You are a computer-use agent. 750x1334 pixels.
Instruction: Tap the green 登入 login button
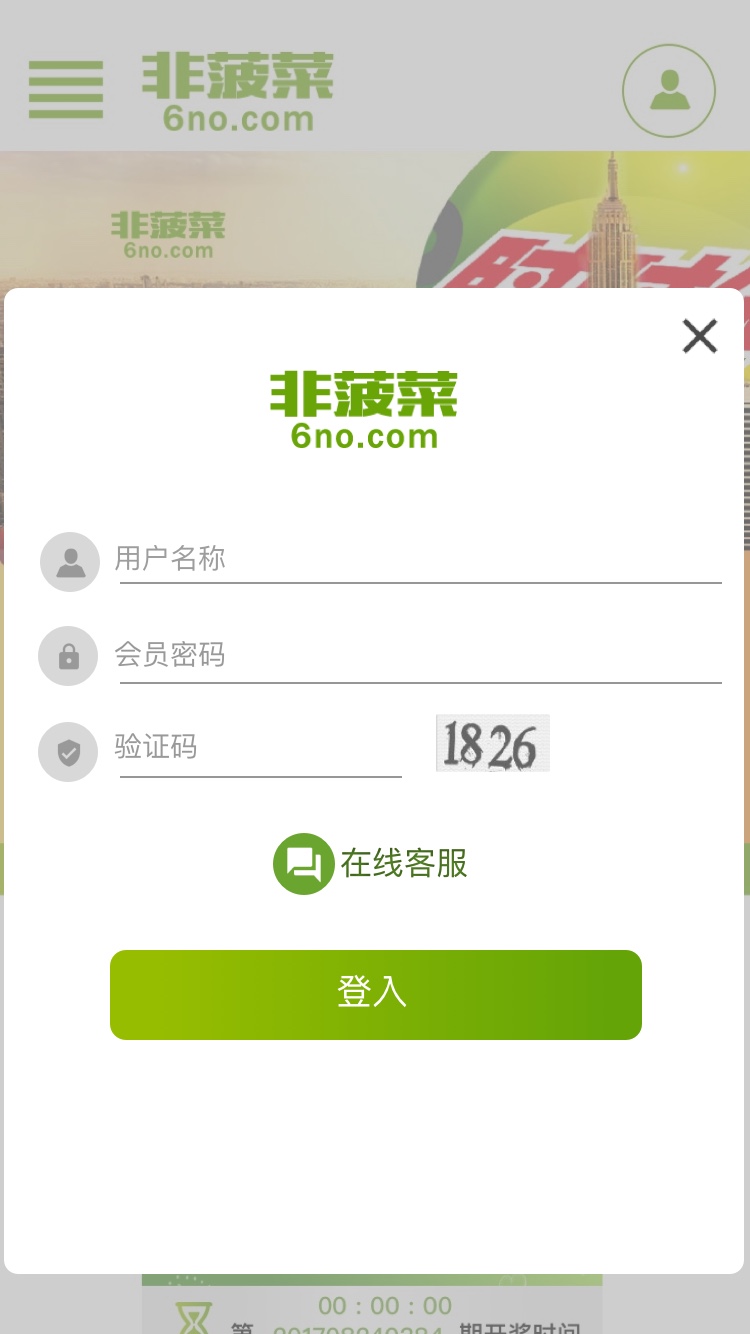pos(375,994)
